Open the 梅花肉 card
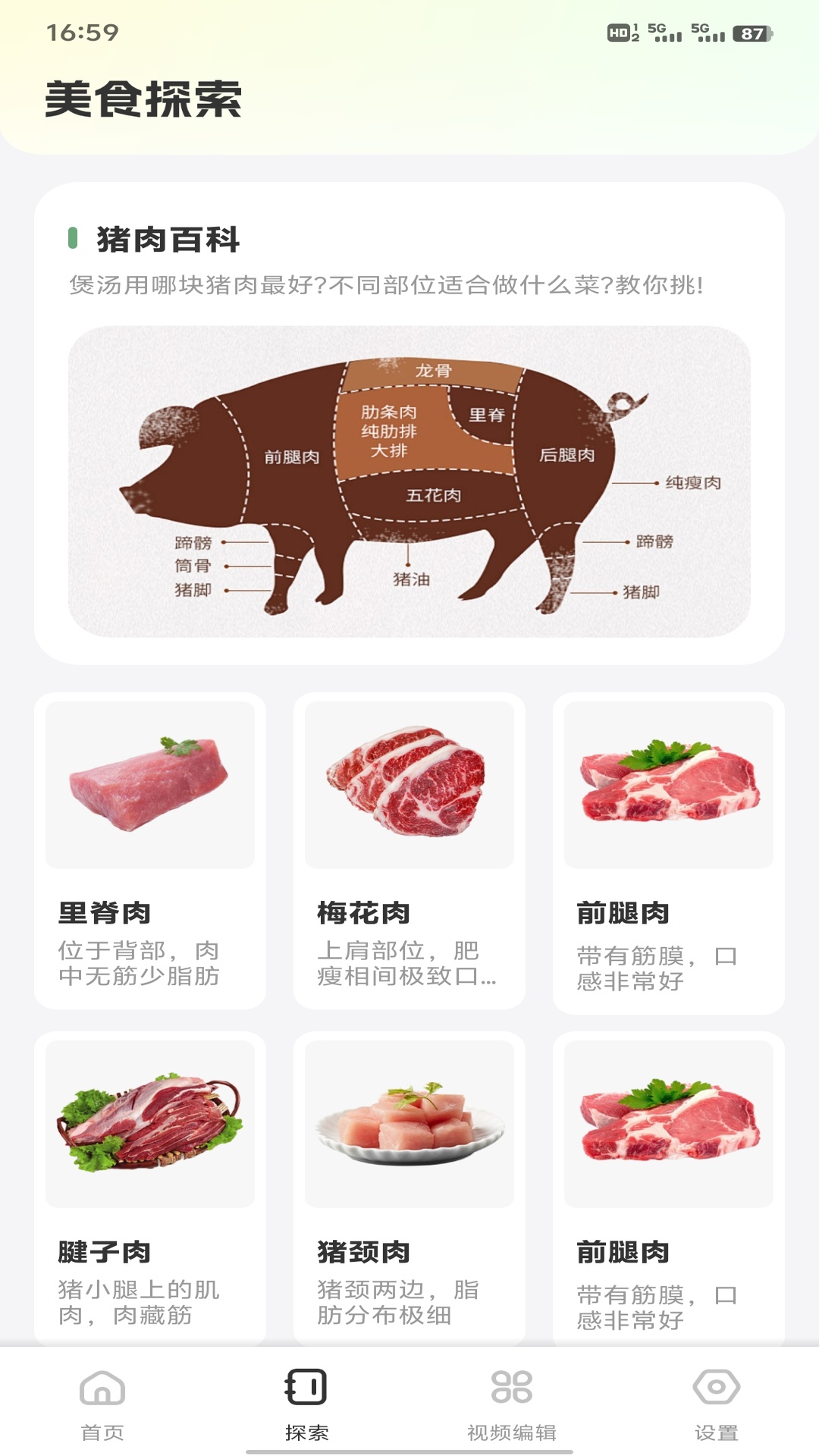 point(409,849)
